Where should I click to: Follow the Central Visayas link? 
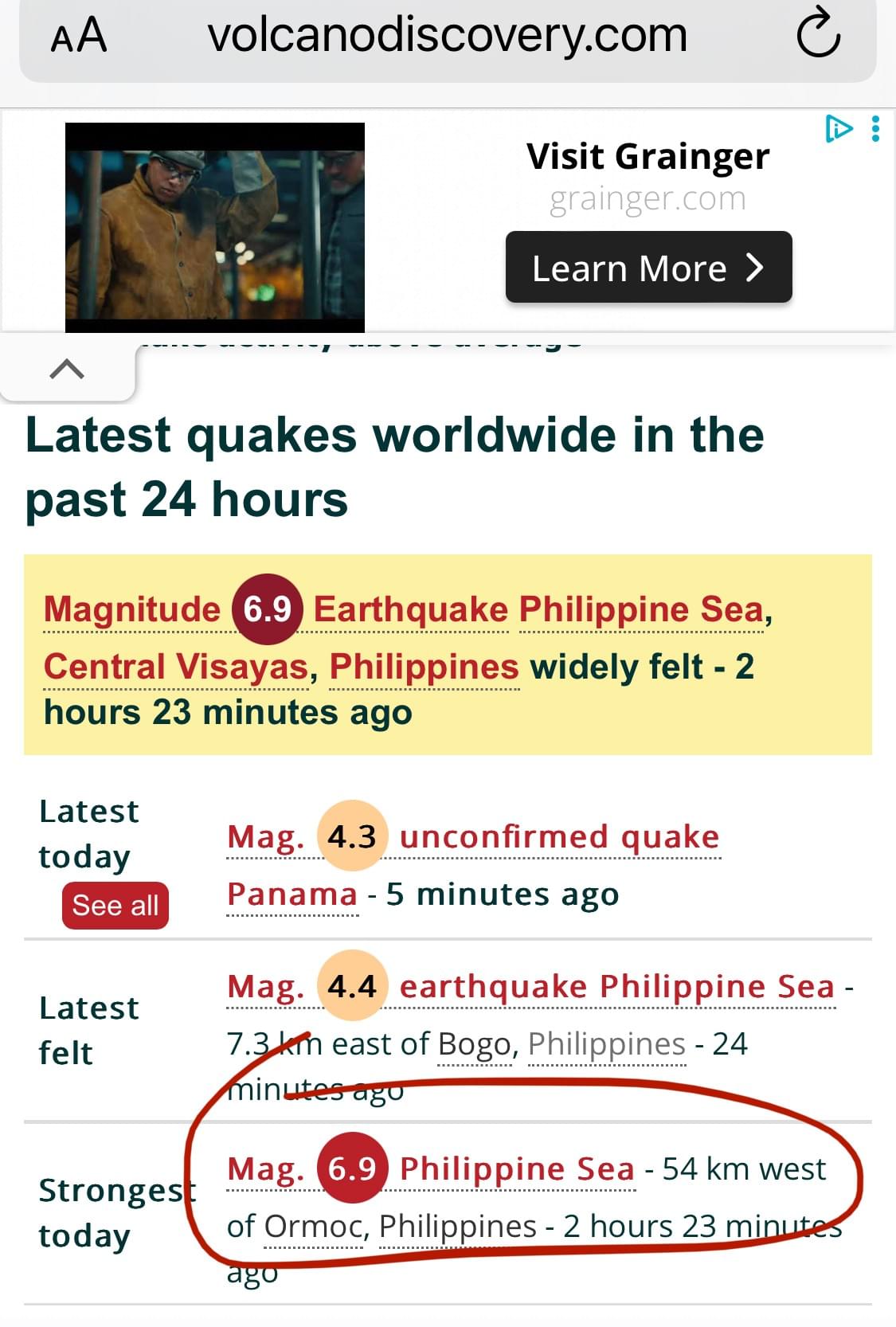(175, 667)
